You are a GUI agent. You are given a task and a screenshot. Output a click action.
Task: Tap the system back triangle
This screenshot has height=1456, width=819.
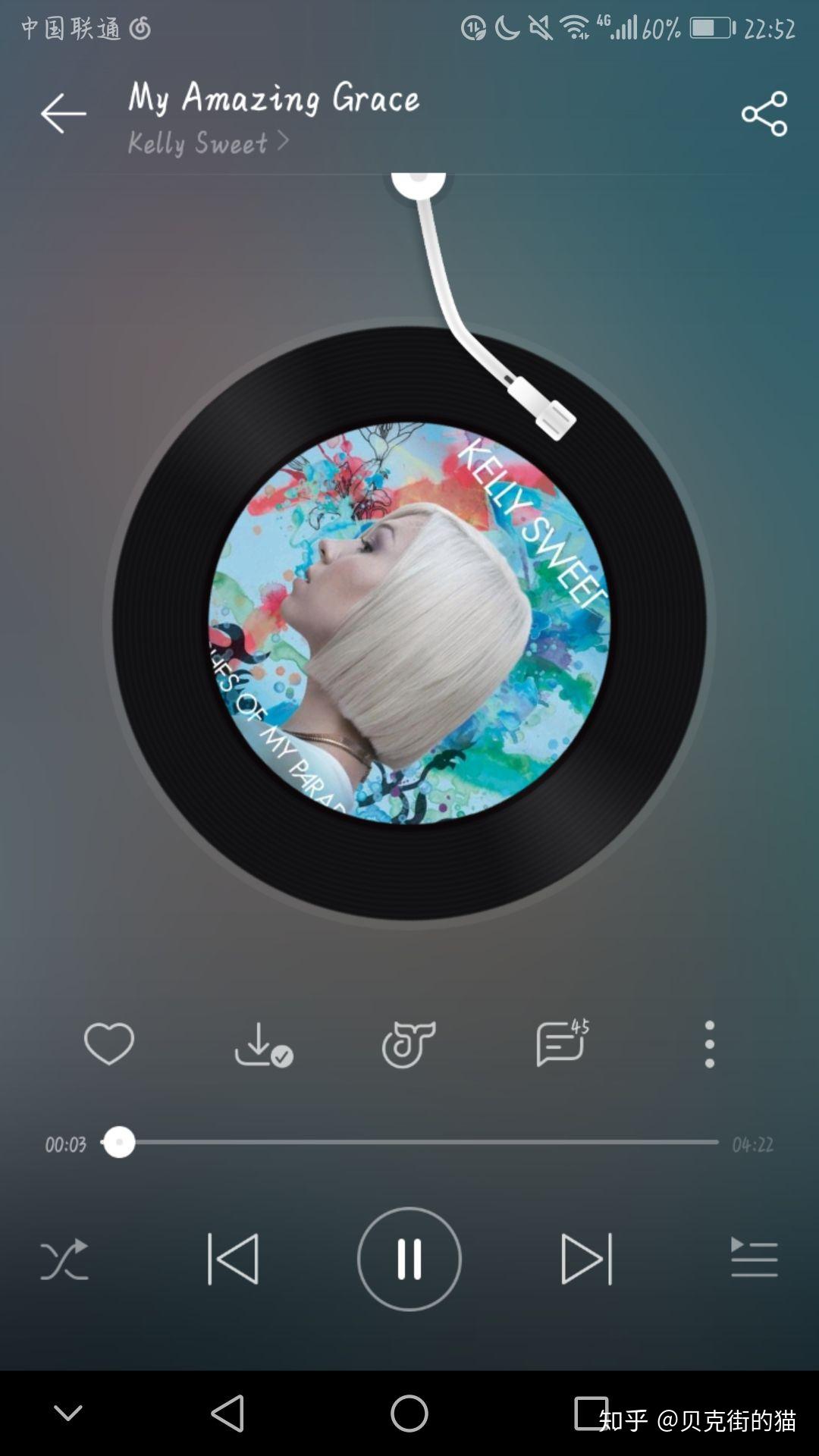227,1414
